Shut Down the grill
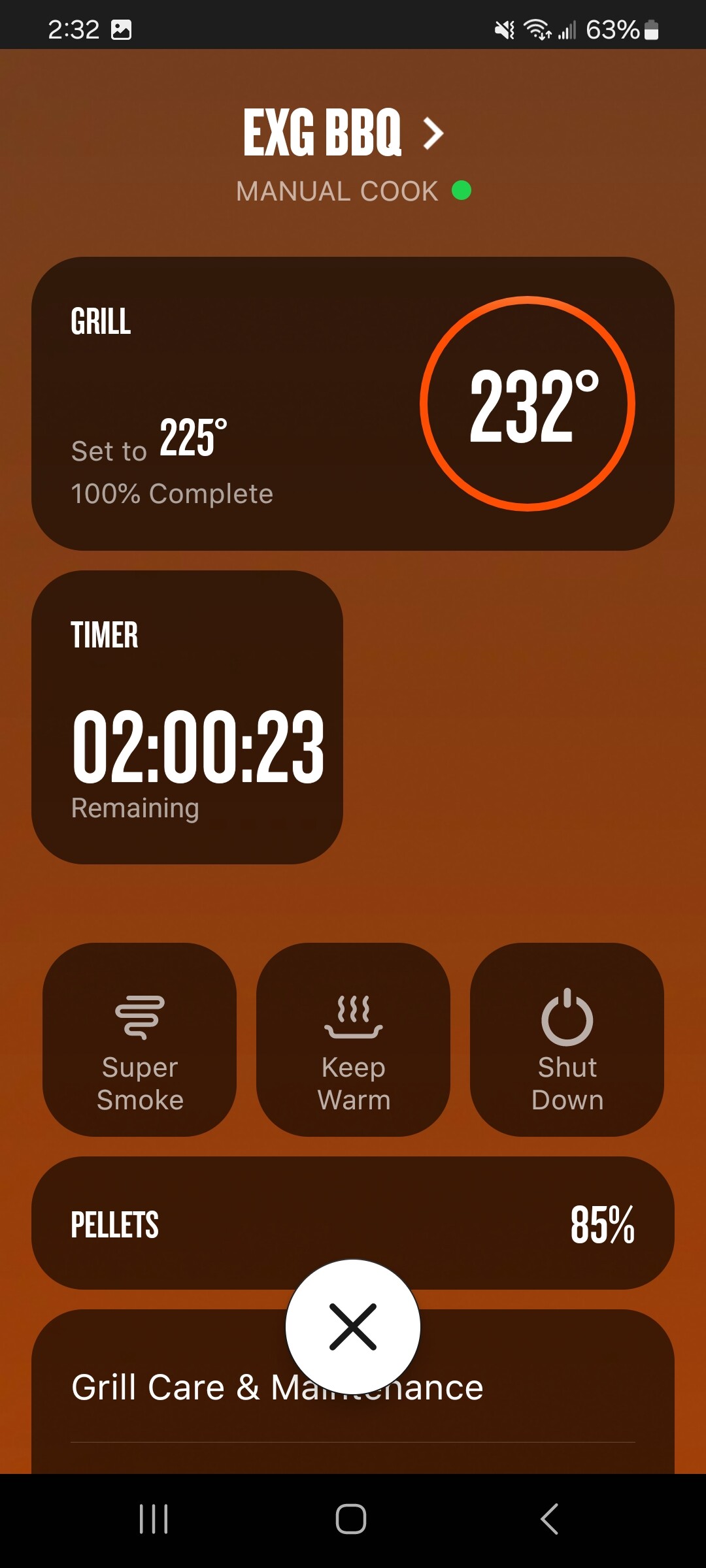This screenshot has width=706, height=1568. click(567, 1039)
